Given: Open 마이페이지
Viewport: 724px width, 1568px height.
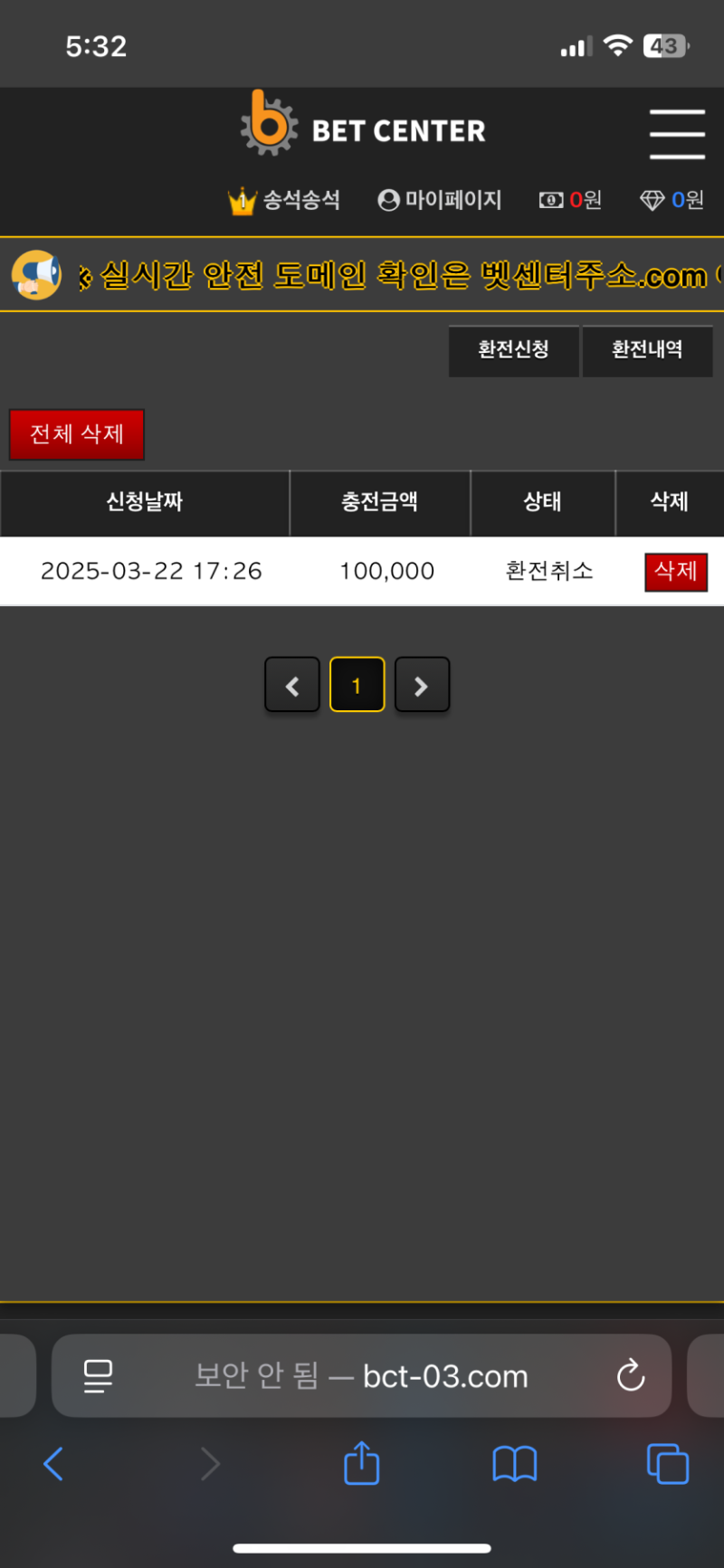Looking at the screenshot, I should tap(440, 200).
